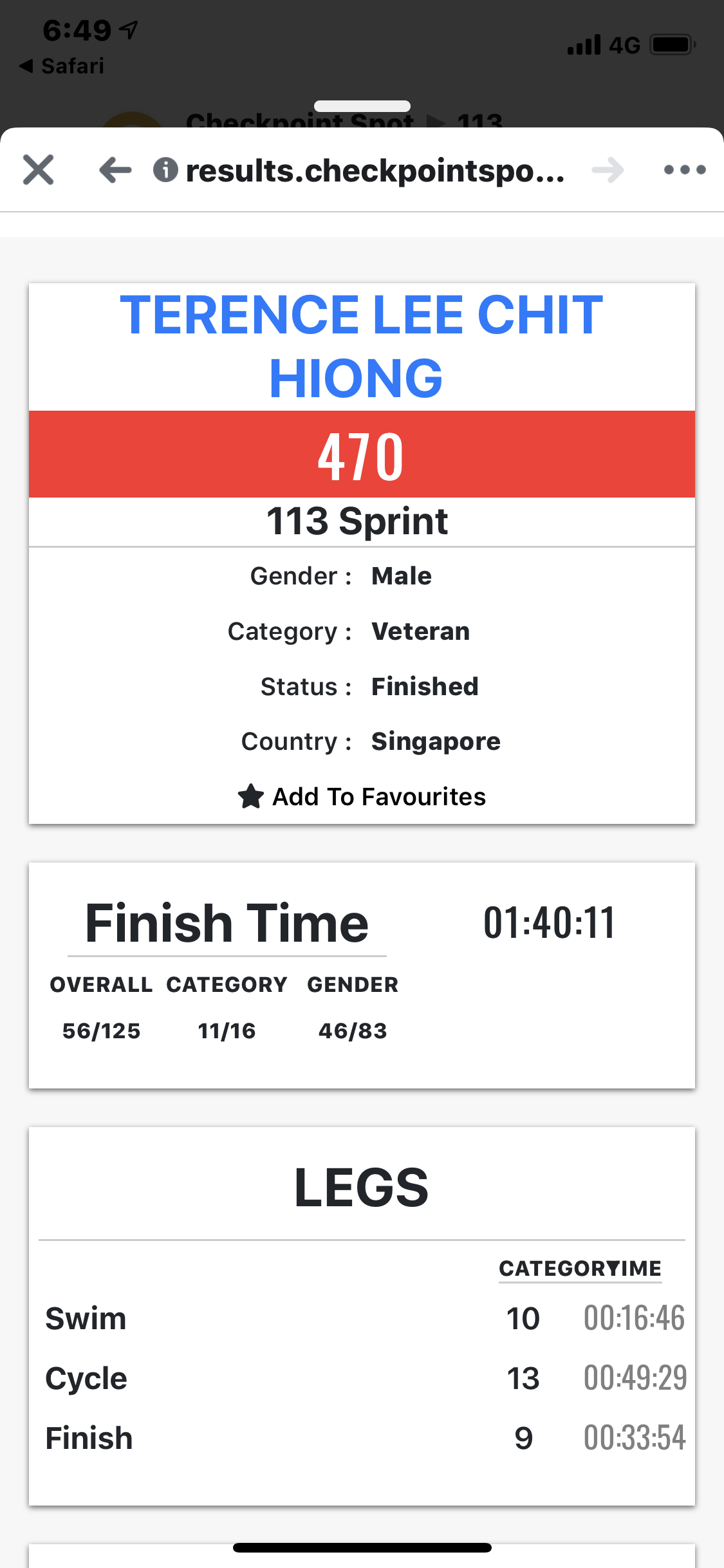Screen dimensions: 724x1568
Task: Return to Safari via the back link
Action: pyautogui.click(x=62, y=66)
